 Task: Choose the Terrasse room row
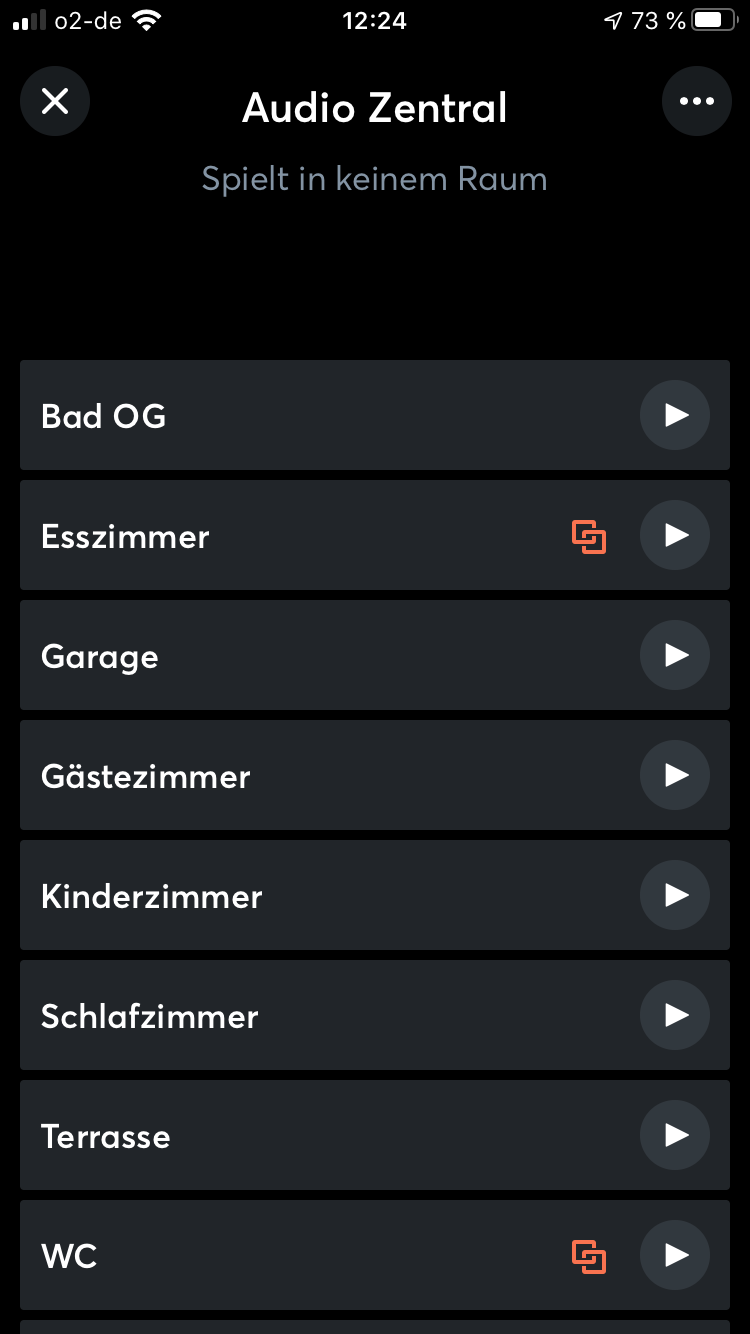coord(300,1135)
